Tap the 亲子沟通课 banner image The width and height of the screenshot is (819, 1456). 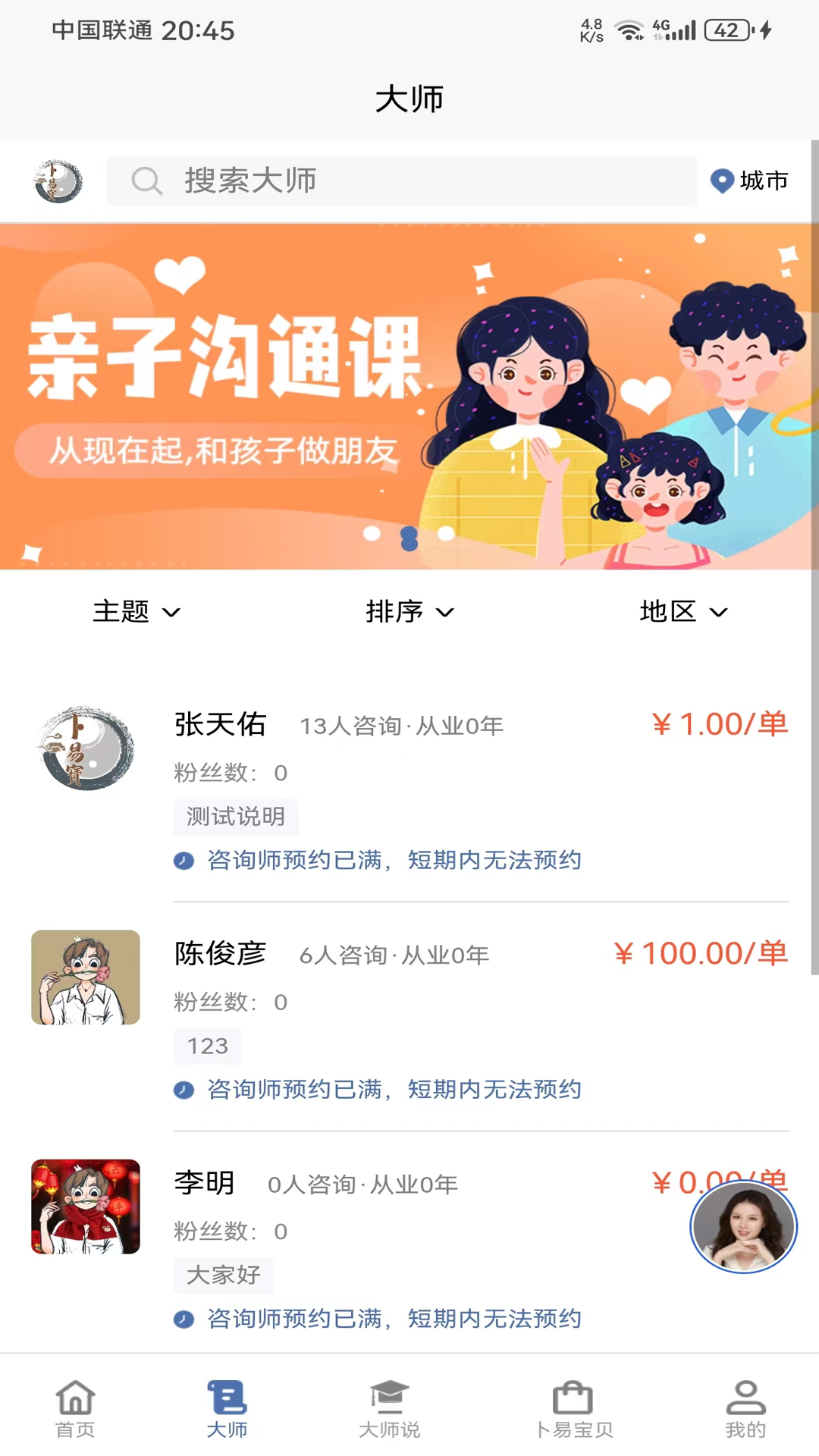pyautogui.click(x=409, y=394)
